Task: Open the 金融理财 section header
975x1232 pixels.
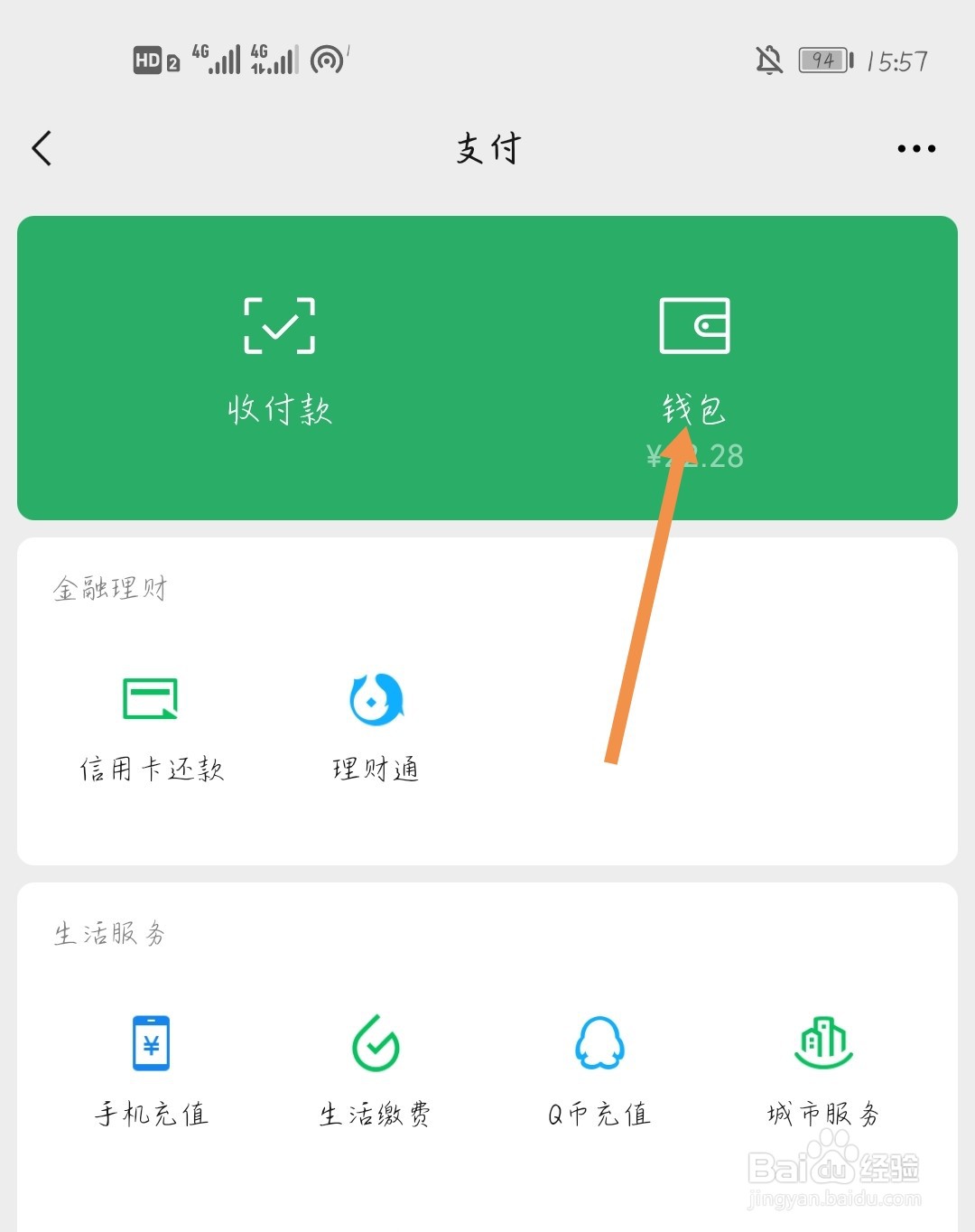Action: 110,587
